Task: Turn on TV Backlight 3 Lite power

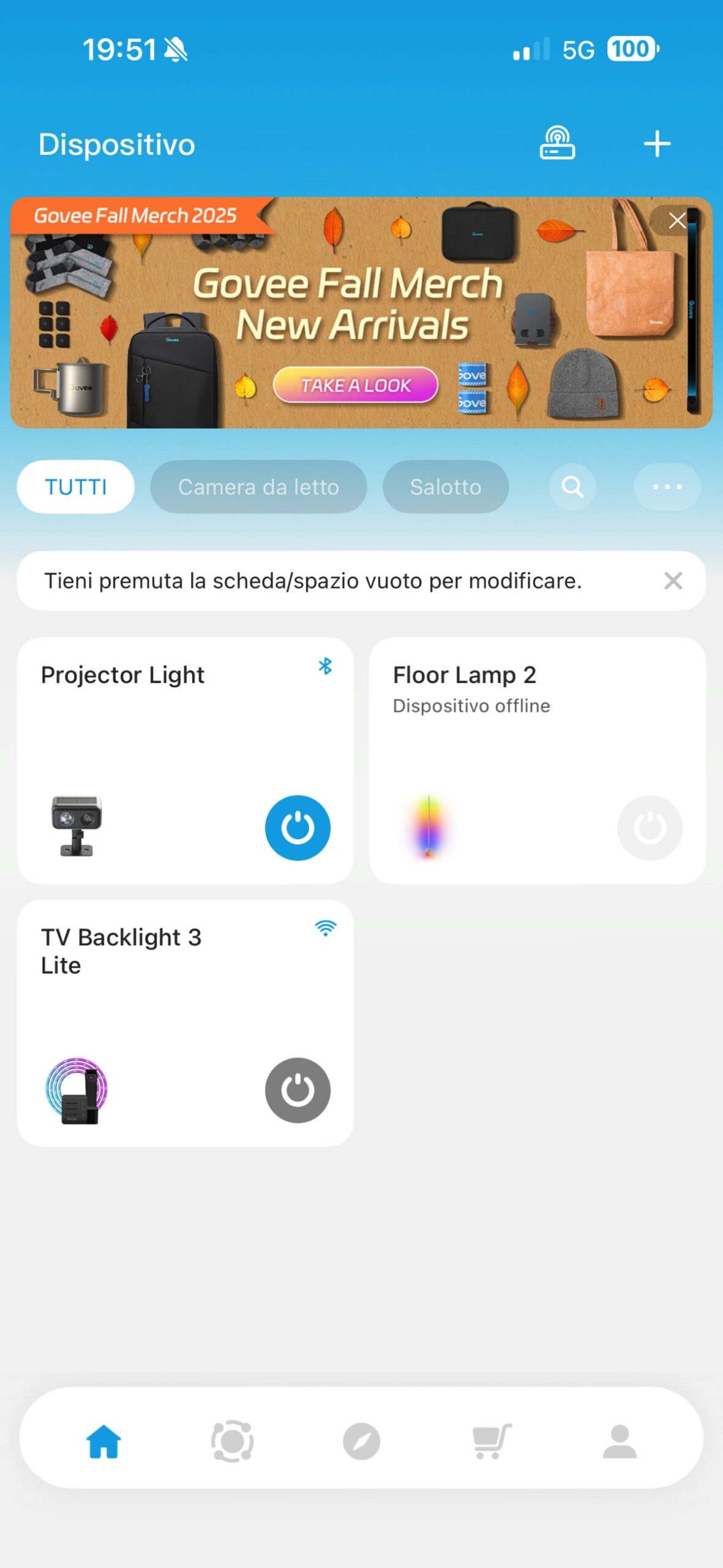Action: click(x=298, y=1090)
